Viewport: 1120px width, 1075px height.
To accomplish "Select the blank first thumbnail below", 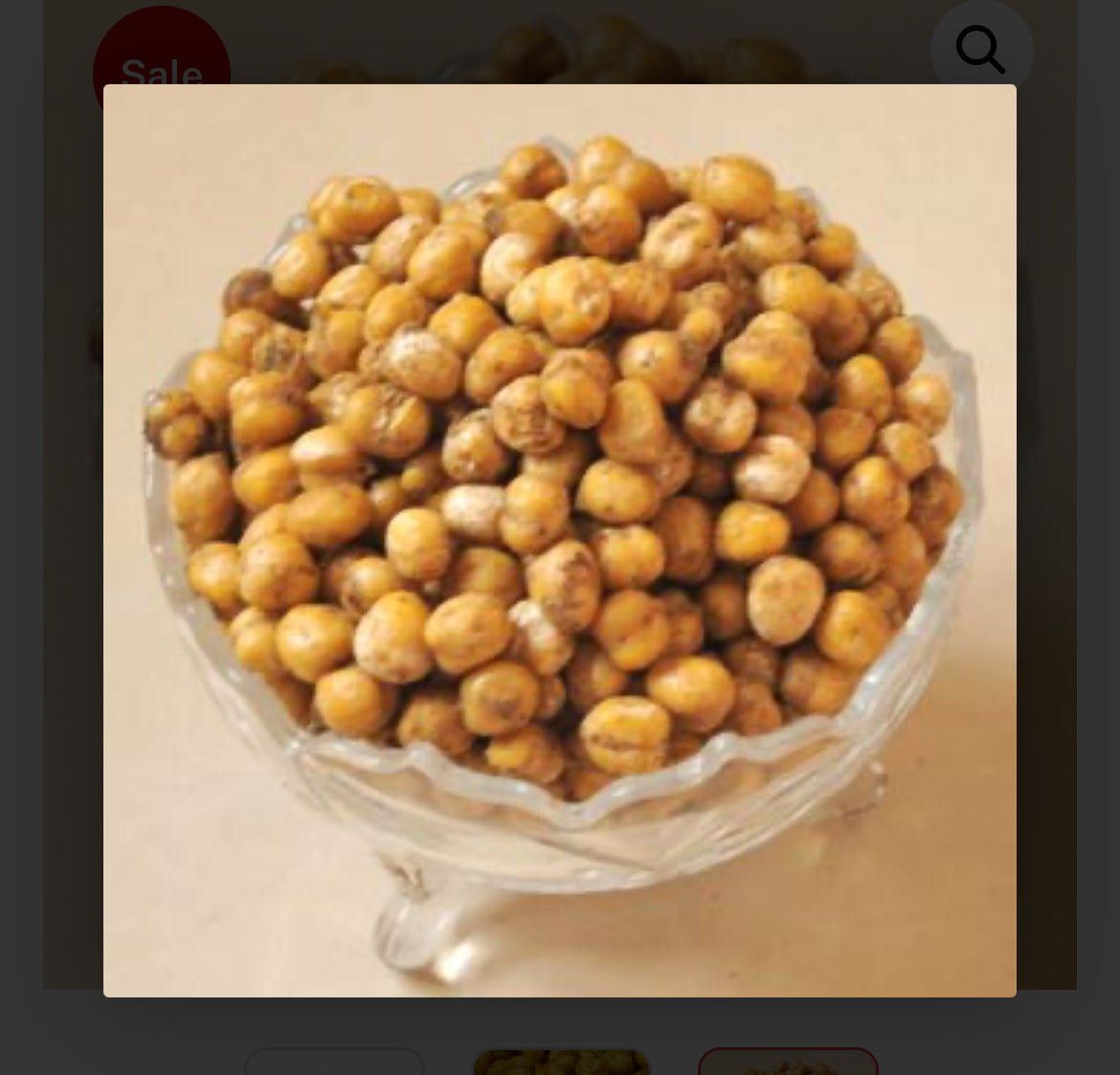I will [x=334, y=1062].
